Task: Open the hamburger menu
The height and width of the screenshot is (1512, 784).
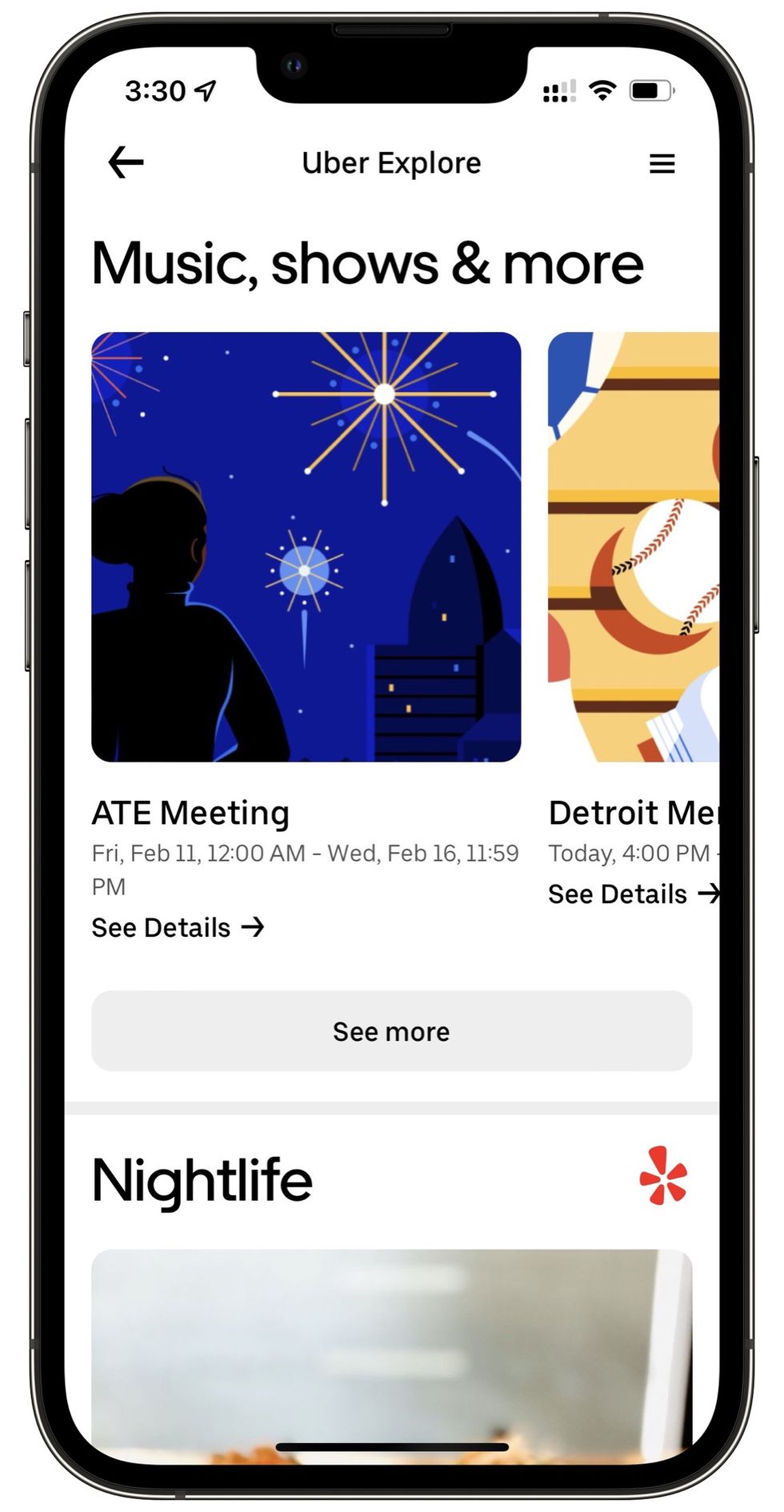Action: click(662, 163)
